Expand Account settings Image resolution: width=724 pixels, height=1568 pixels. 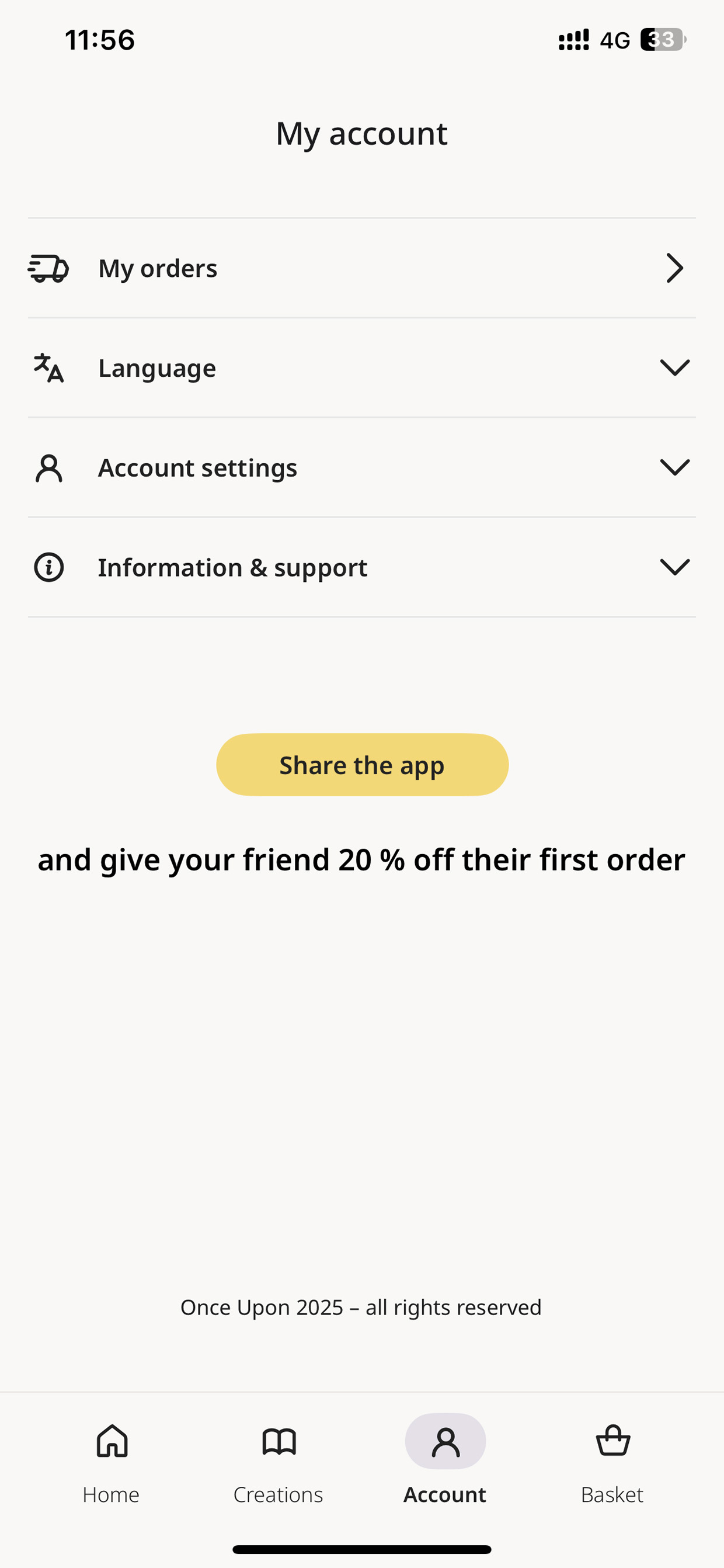pos(361,467)
